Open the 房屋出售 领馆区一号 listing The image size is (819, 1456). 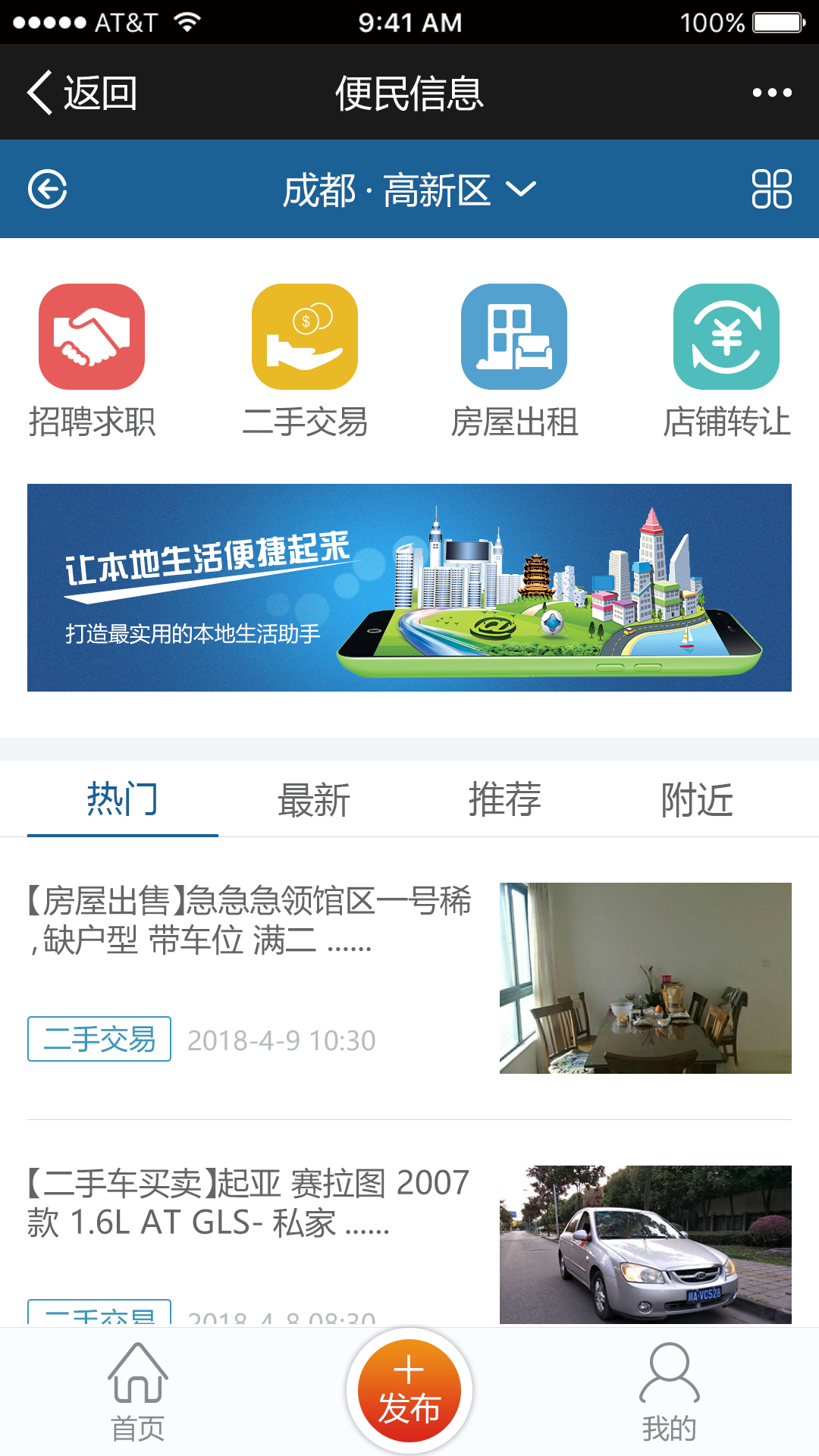pyautogui.click(x=250, y=921)
